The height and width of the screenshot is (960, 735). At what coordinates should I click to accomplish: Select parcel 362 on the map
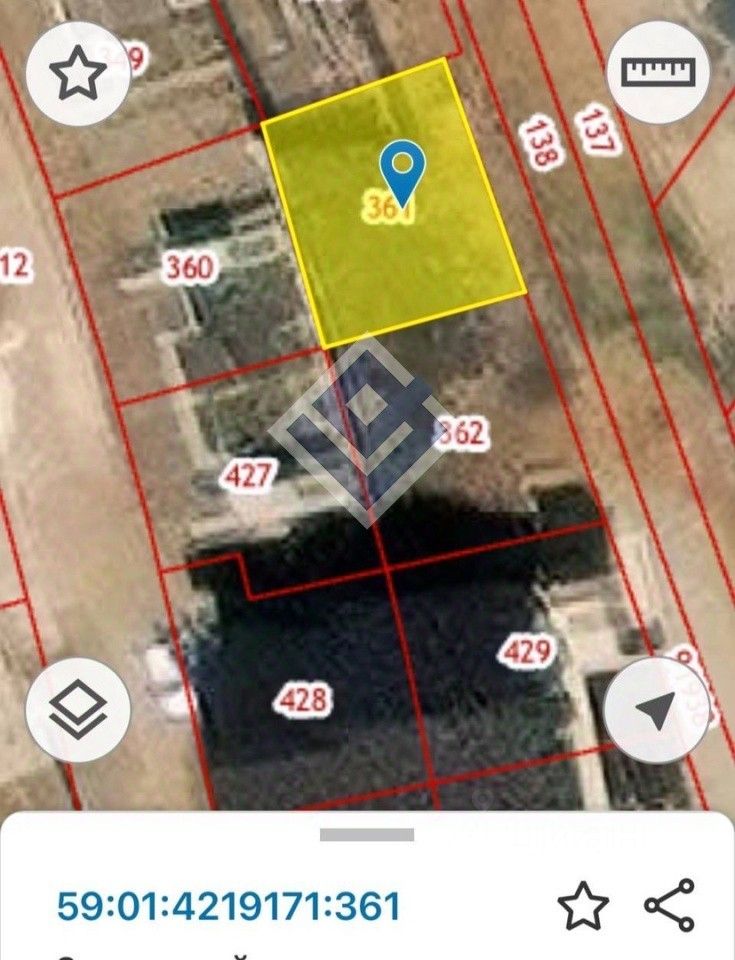point(460,432)
